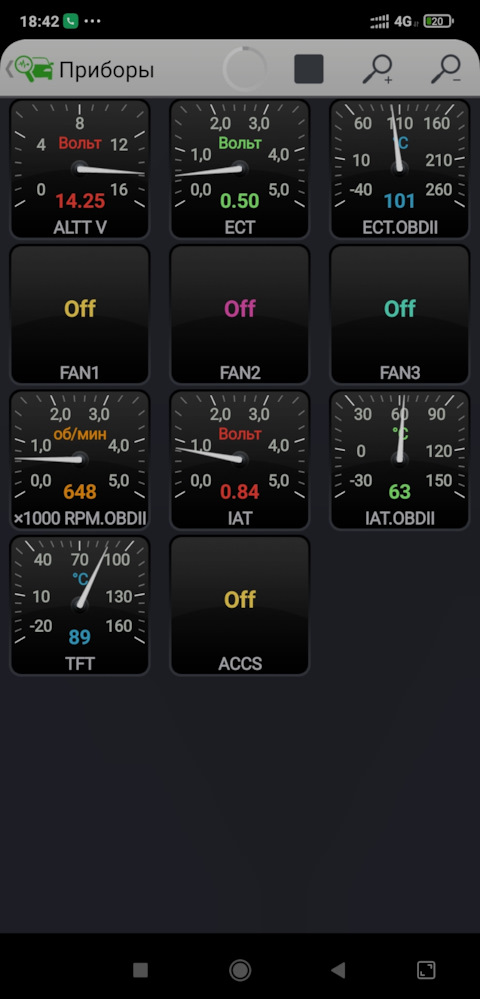480x999 pixels.
Task: Zoom in with the plus magnifier
Action: point(378,69)
